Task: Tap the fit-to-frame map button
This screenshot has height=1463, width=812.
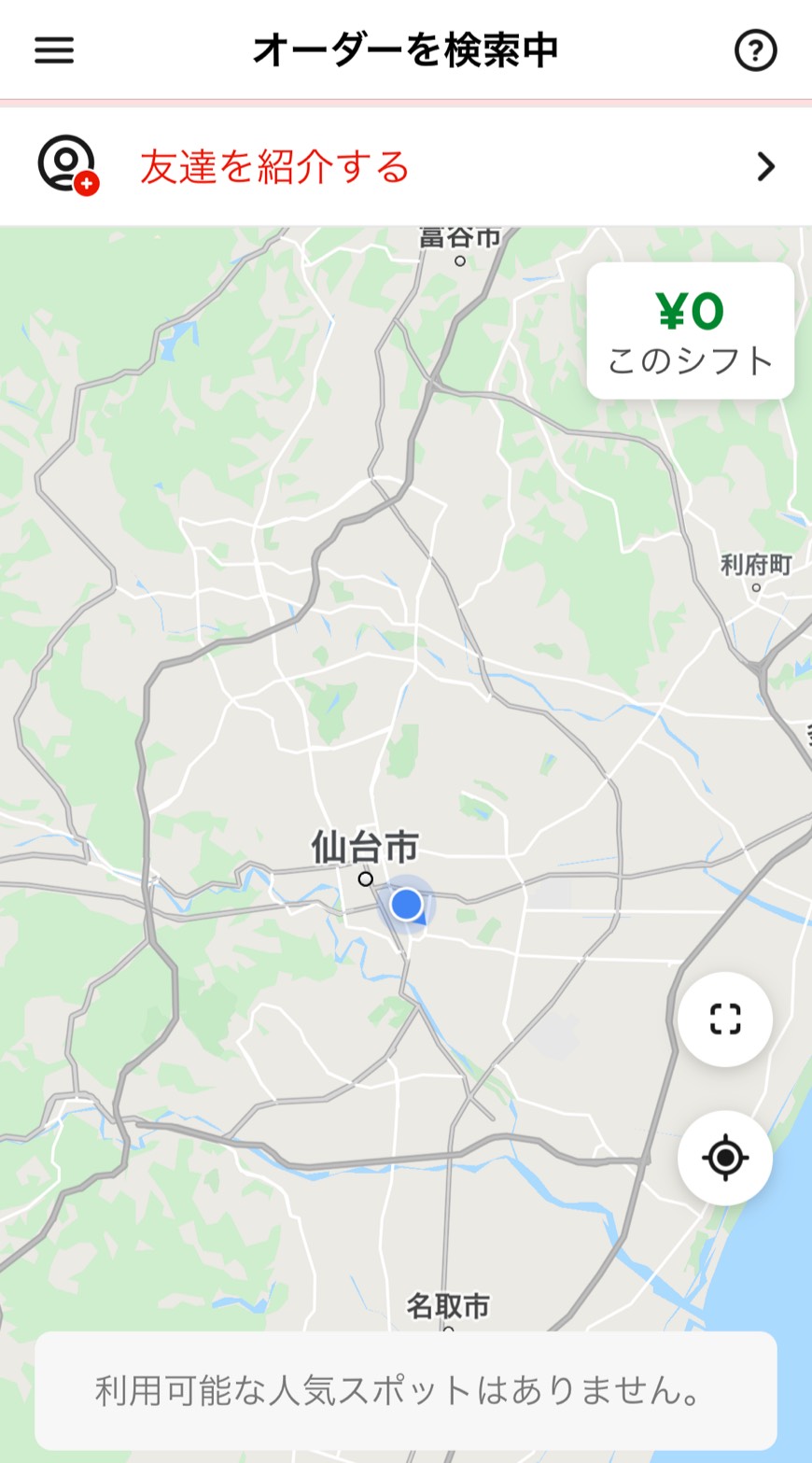Action: (724, 1019)
